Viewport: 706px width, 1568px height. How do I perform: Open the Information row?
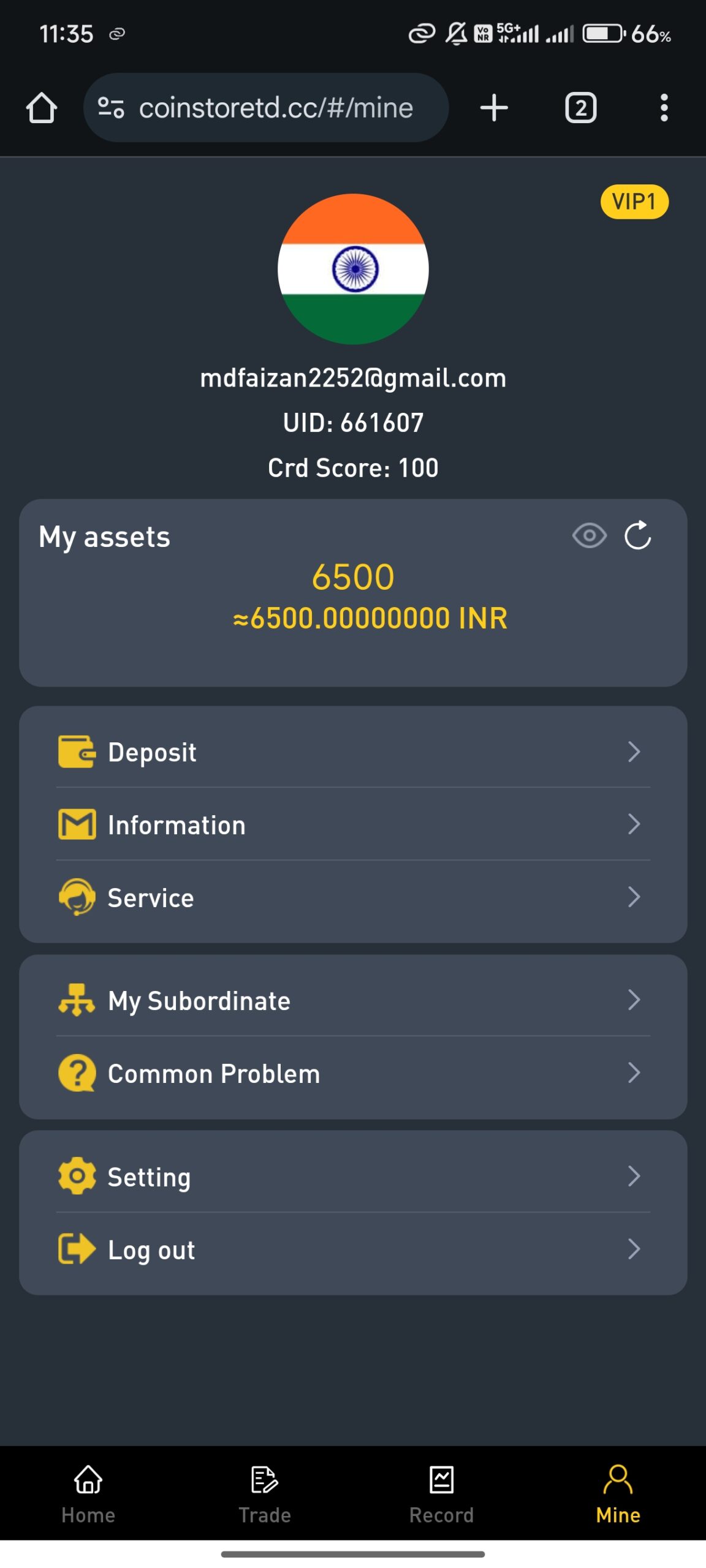[x=353, y=824]
